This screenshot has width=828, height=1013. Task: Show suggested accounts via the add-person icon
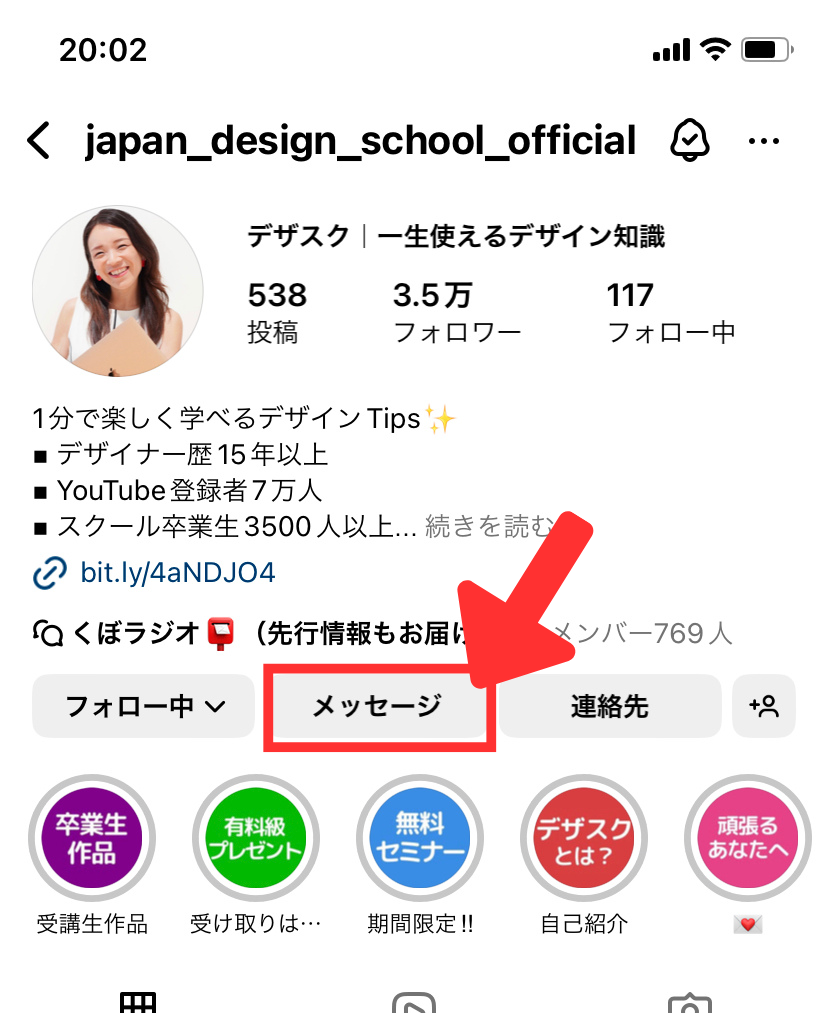tap(764, 707)
